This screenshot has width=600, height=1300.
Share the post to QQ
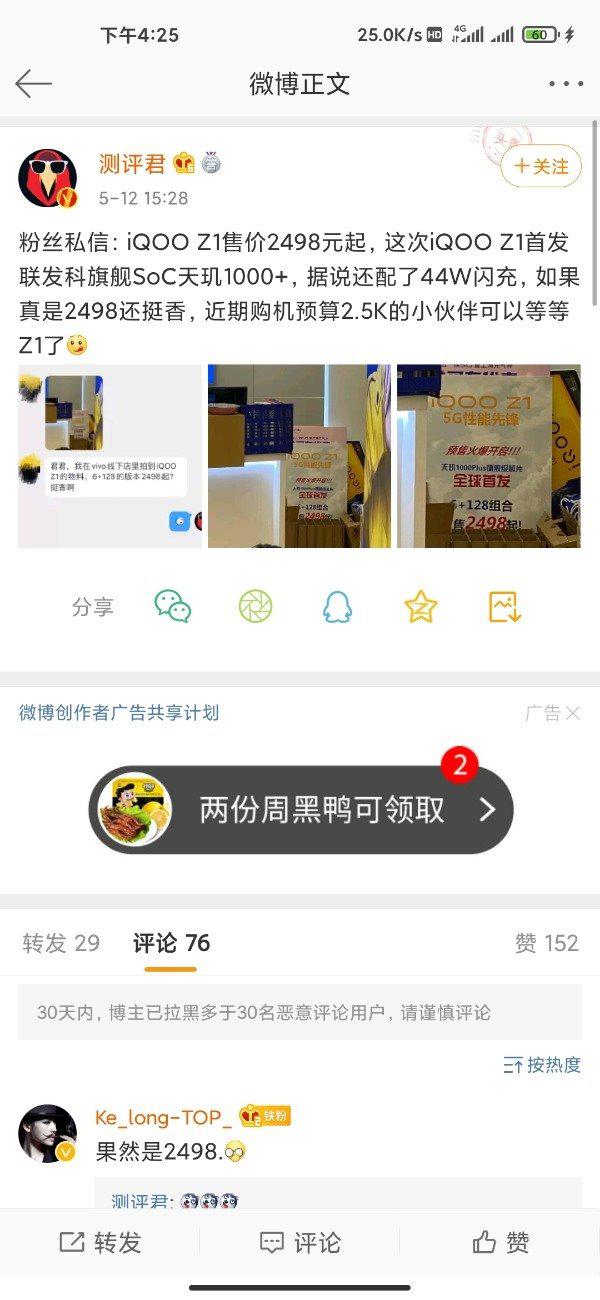click(338, 606)
